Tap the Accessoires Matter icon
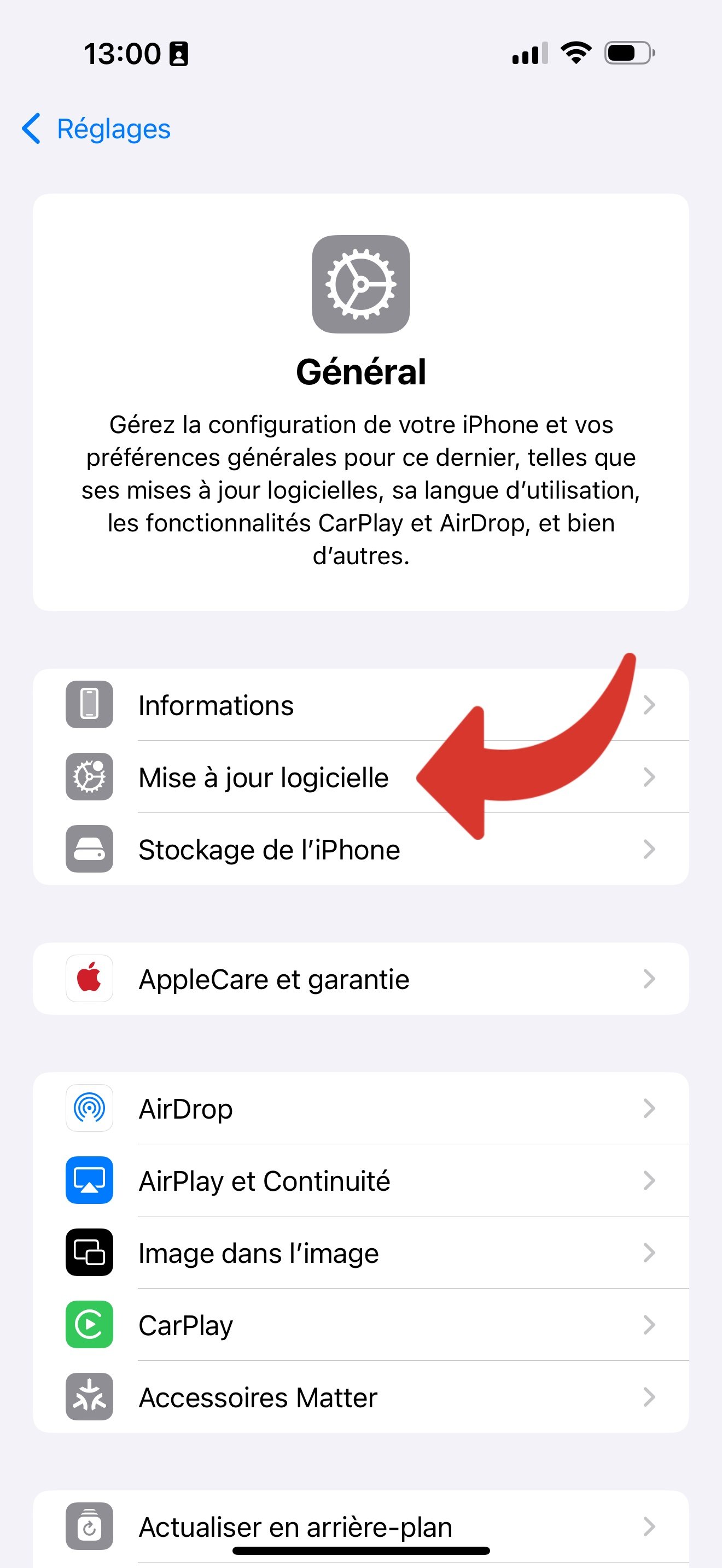Screen dimensions: 722x1568 89,1397
